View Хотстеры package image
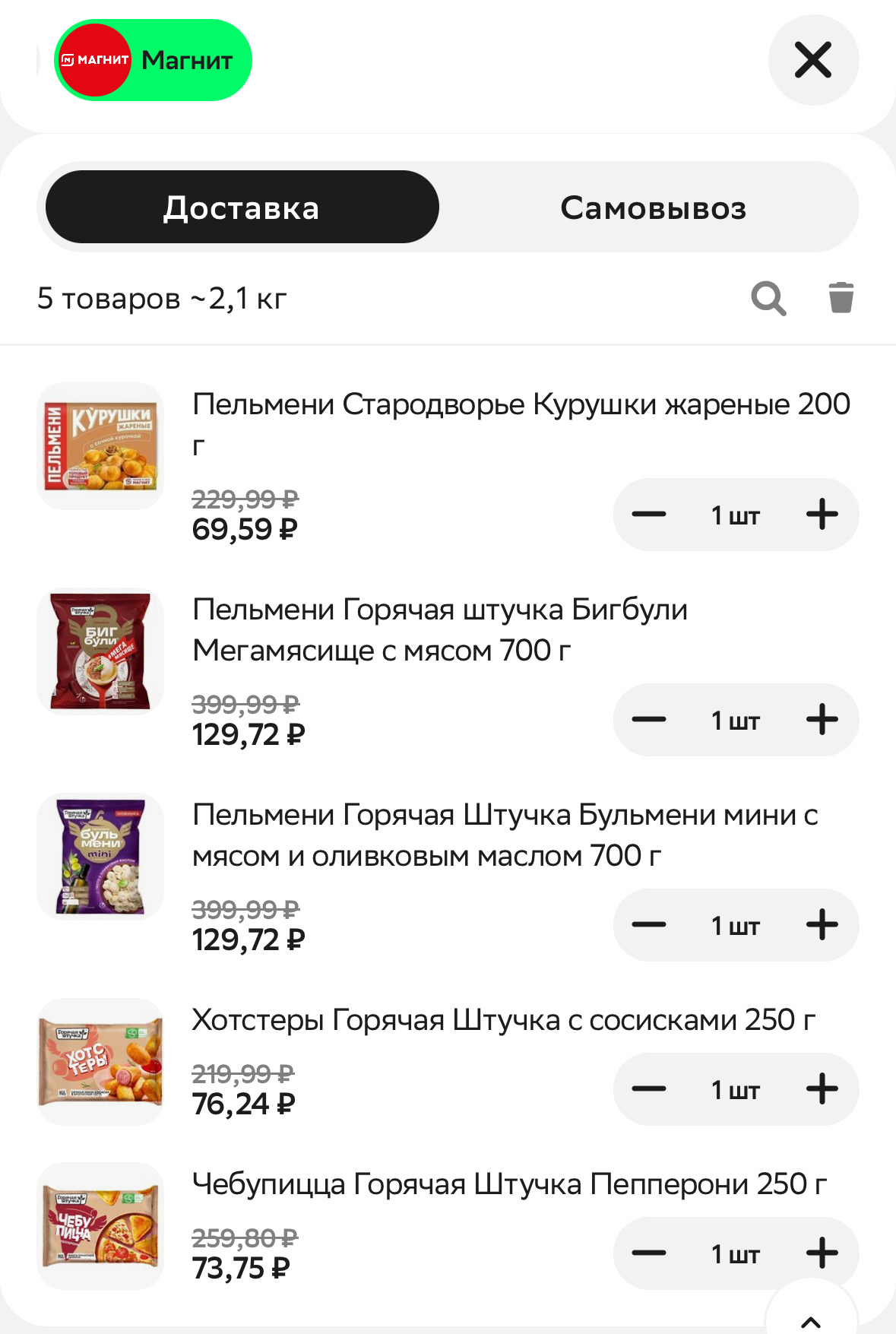 100,1061
